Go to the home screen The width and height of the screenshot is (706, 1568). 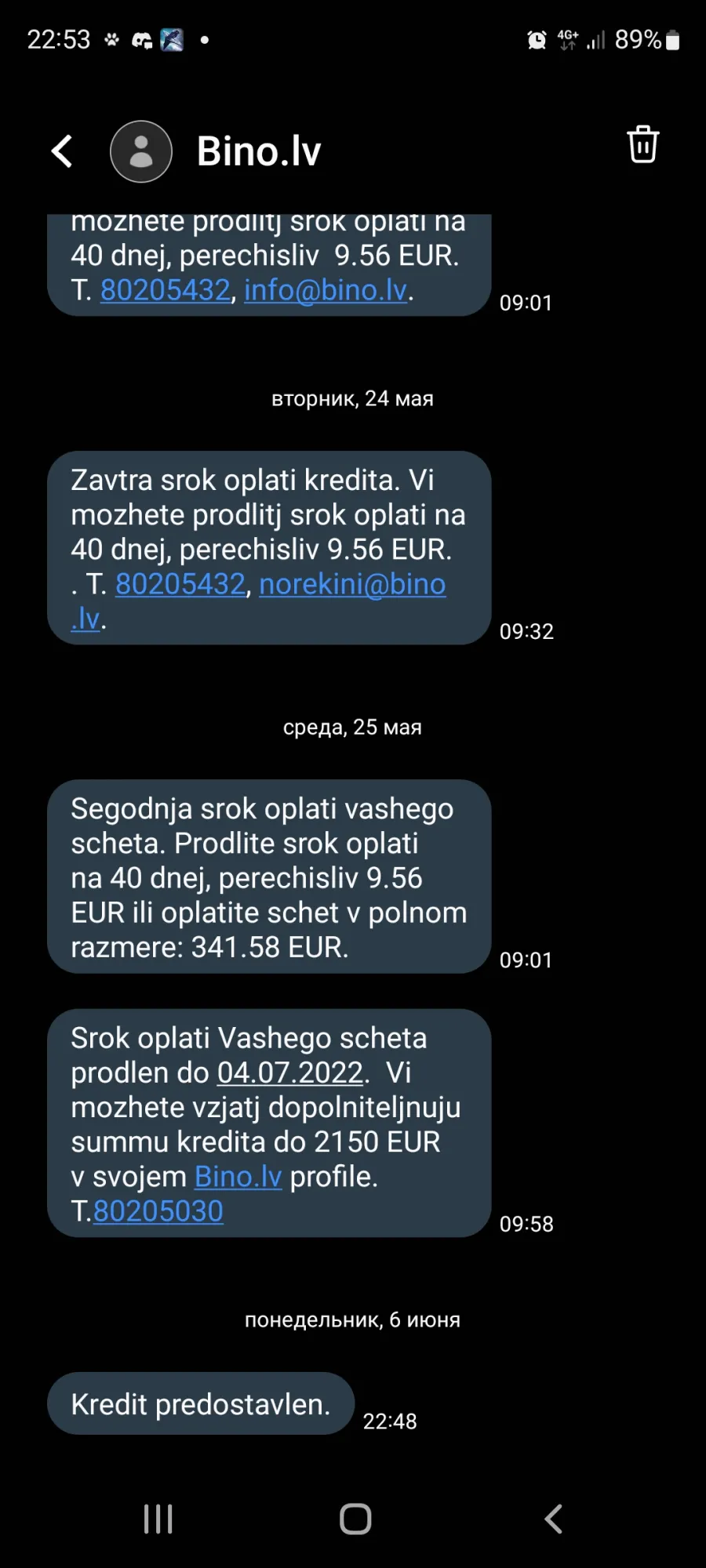point(355,1519)
